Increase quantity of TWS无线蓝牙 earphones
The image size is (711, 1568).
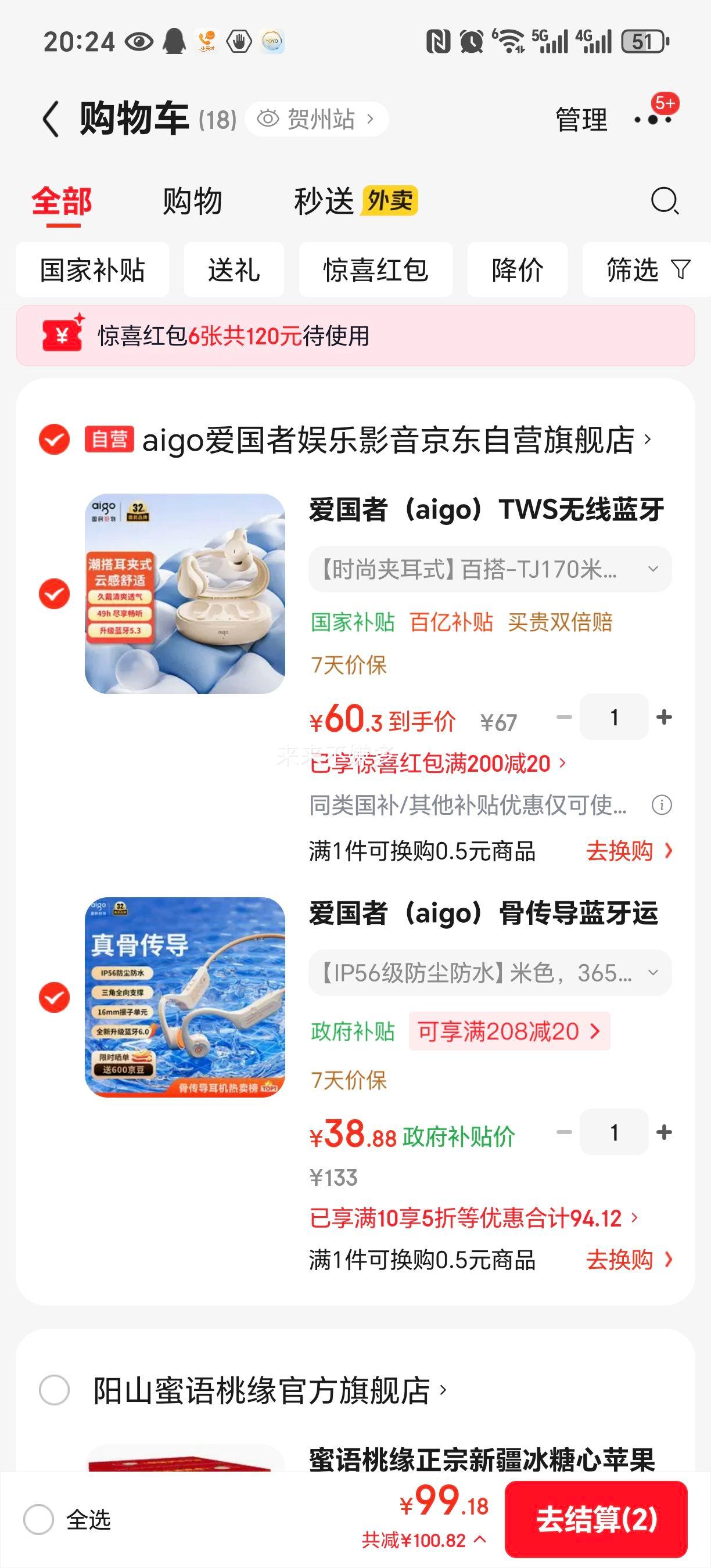tap(664, 717)
